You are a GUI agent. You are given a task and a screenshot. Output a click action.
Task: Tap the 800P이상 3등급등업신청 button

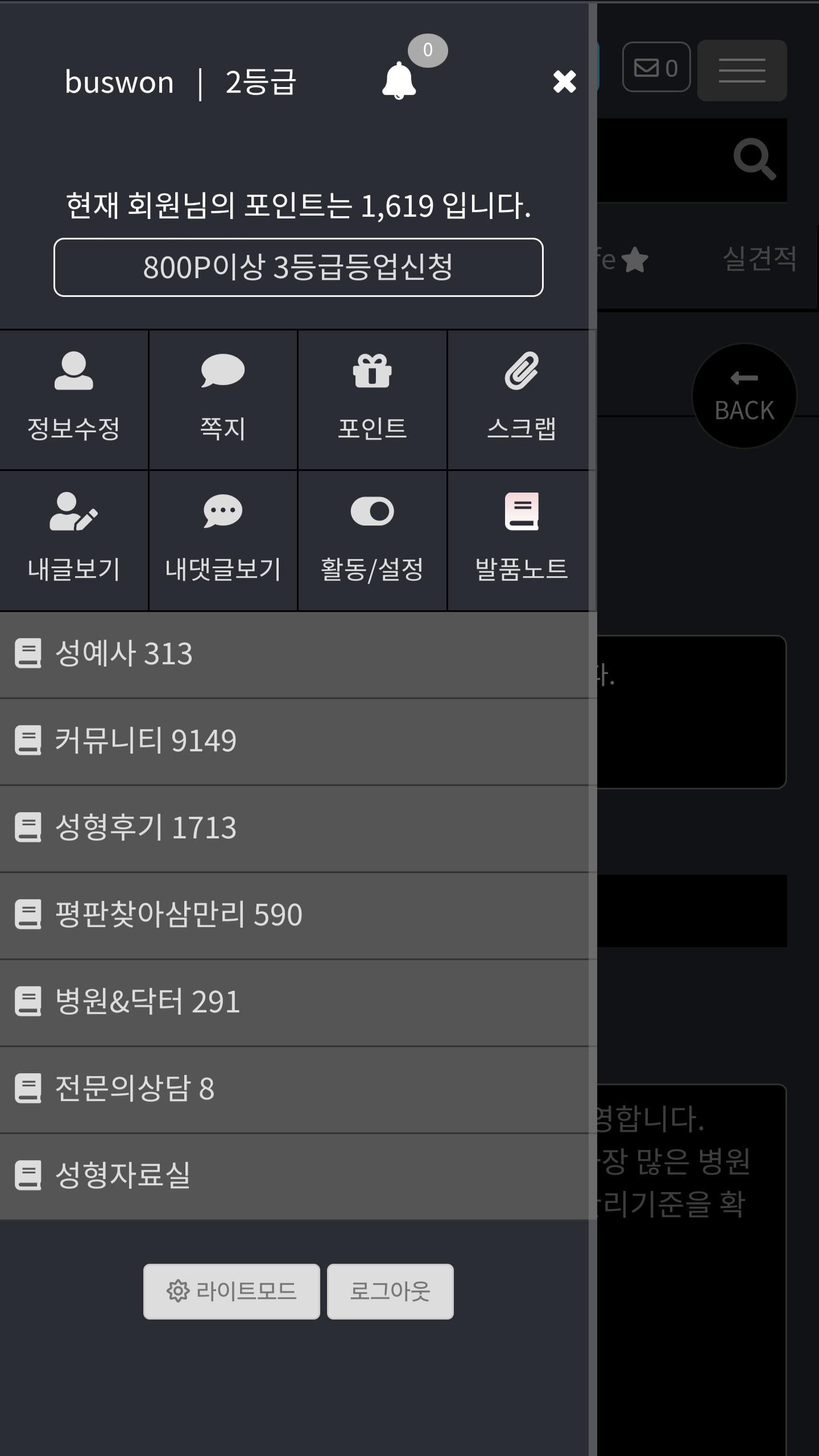pyautogui.click(x=299, y=267)
